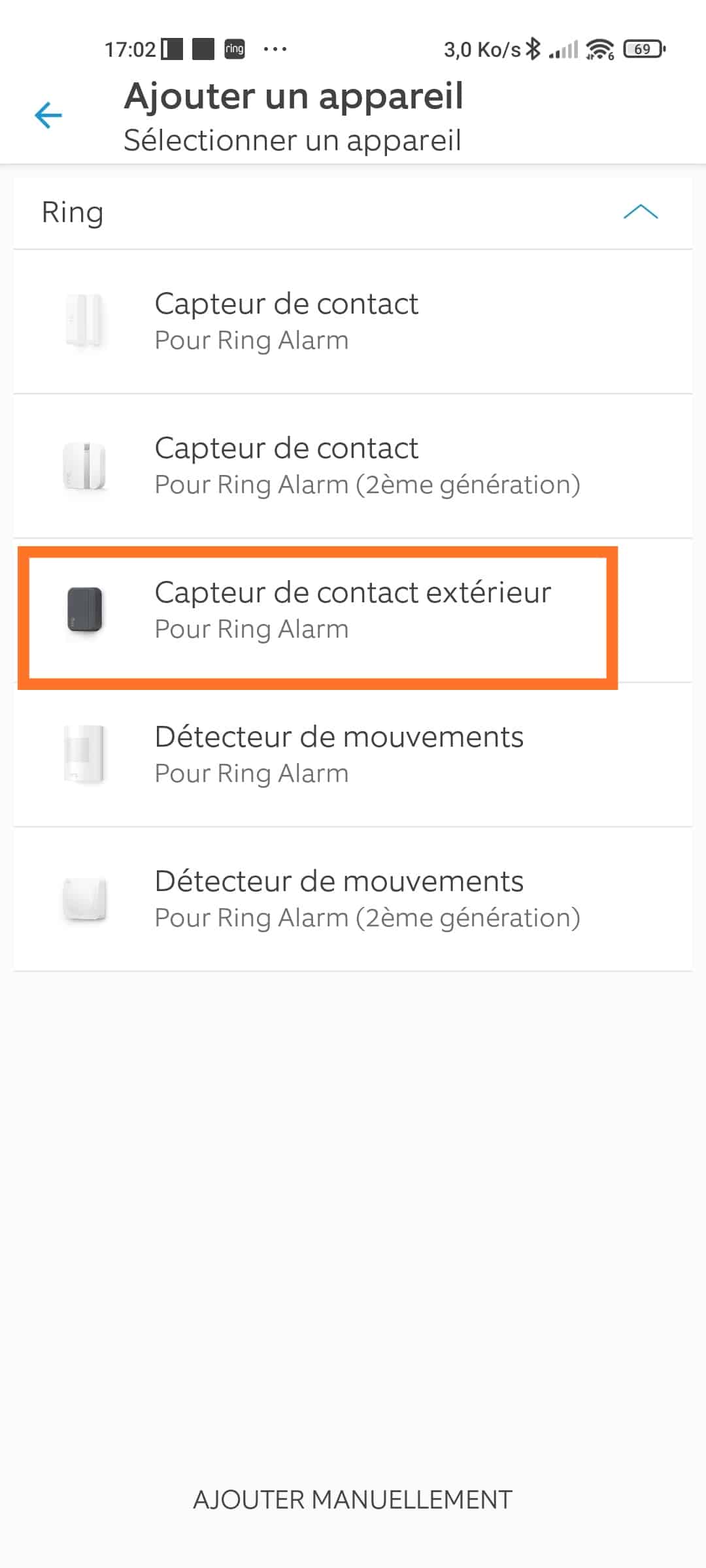Open Capteur de contact extérieur
This screenshot has height=1568, width=706.
point(353,610)
